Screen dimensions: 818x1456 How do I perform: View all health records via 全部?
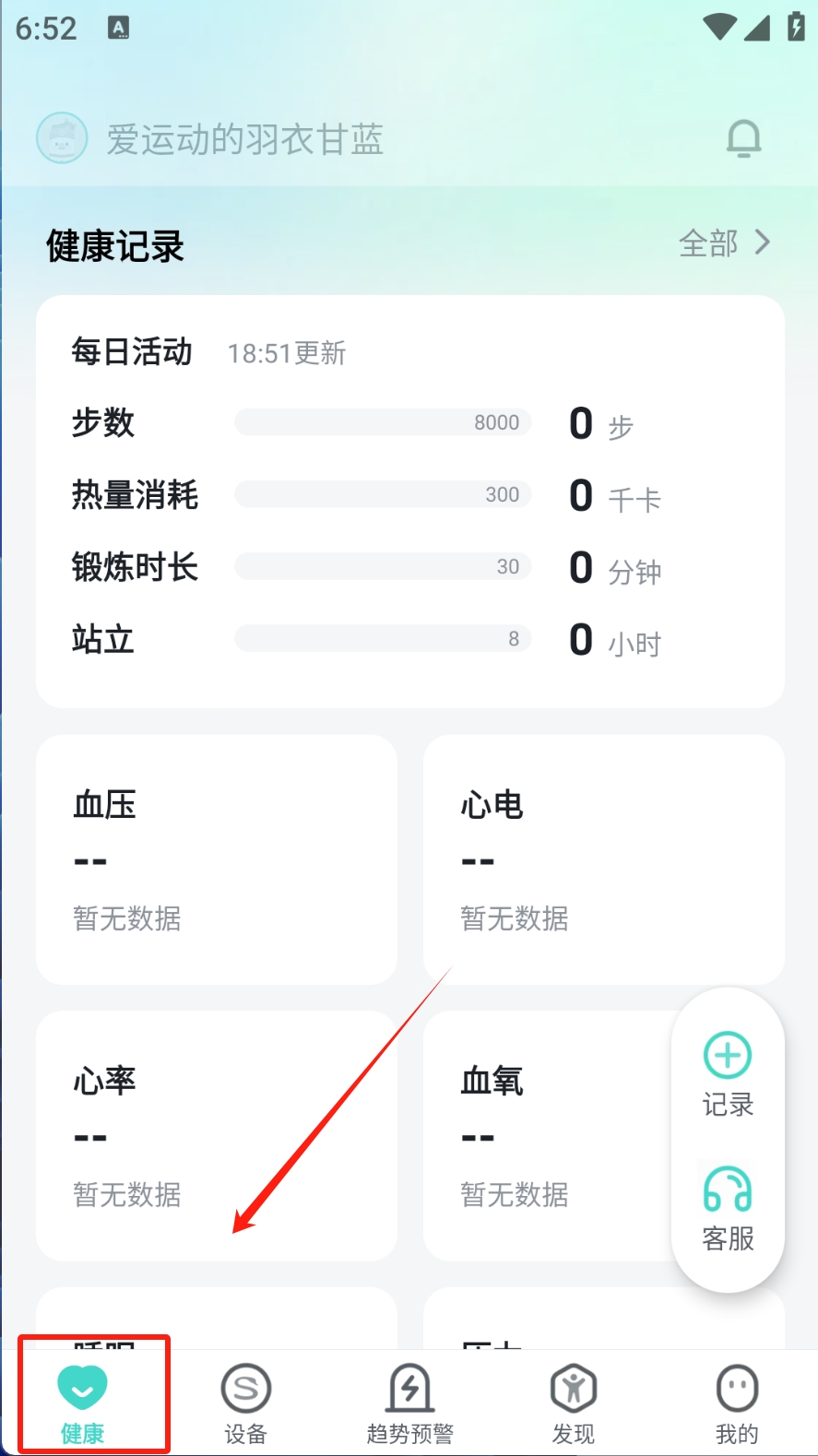point(724,243)
